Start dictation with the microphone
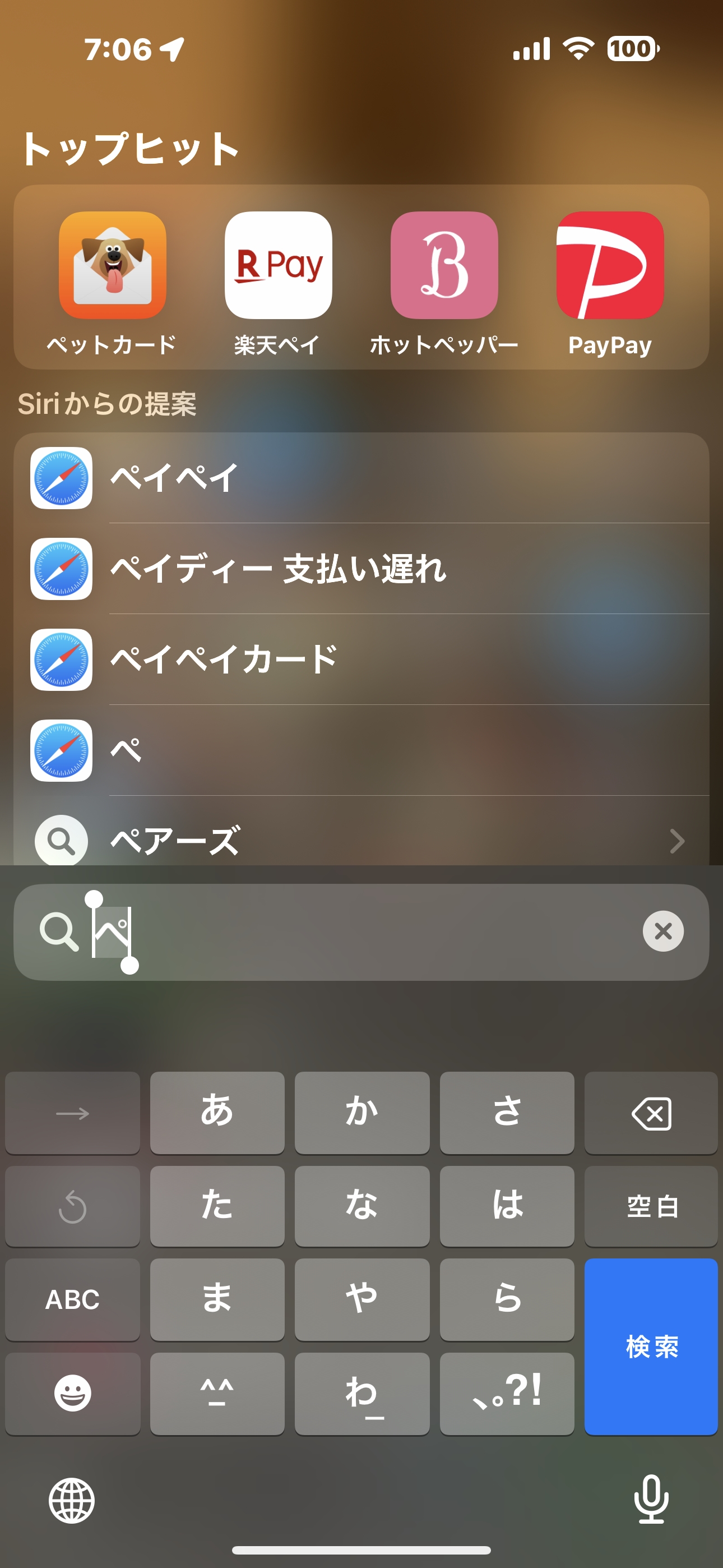Viewport: 723px width, 1568px height. pyautogui.click(x=651, y=1499)
